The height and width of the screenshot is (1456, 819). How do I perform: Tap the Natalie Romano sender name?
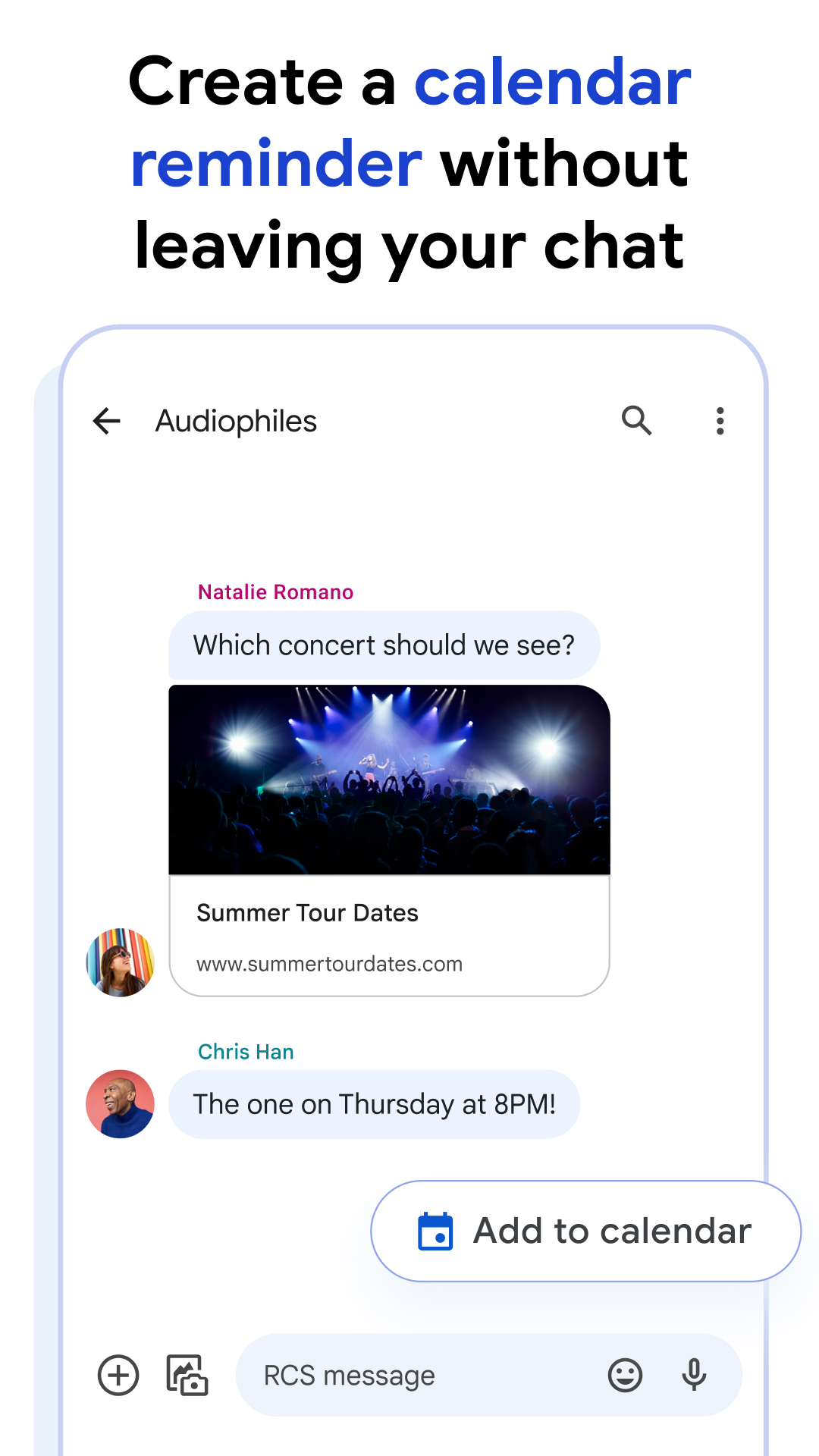[x=275, y=592]
